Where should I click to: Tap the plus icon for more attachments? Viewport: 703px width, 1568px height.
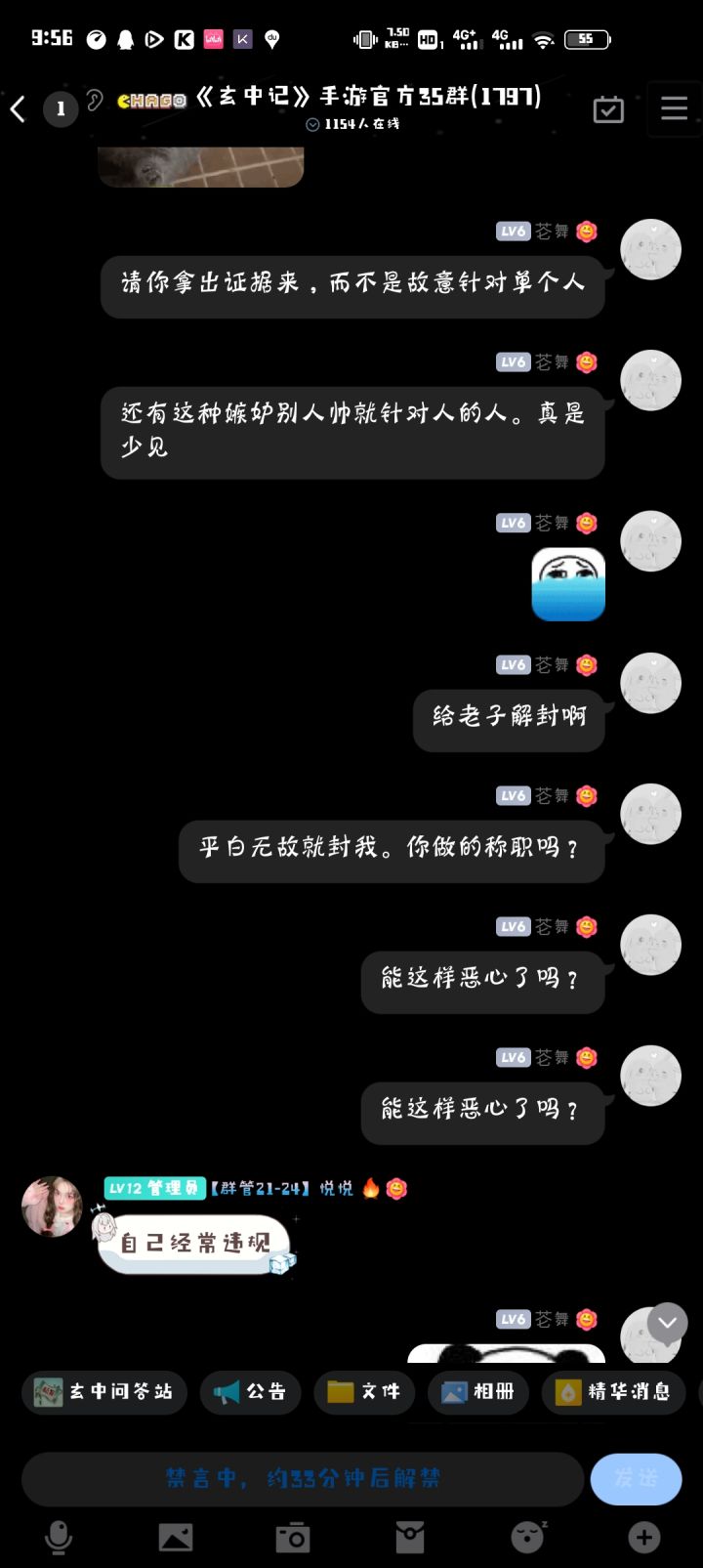pos(643,1536)
